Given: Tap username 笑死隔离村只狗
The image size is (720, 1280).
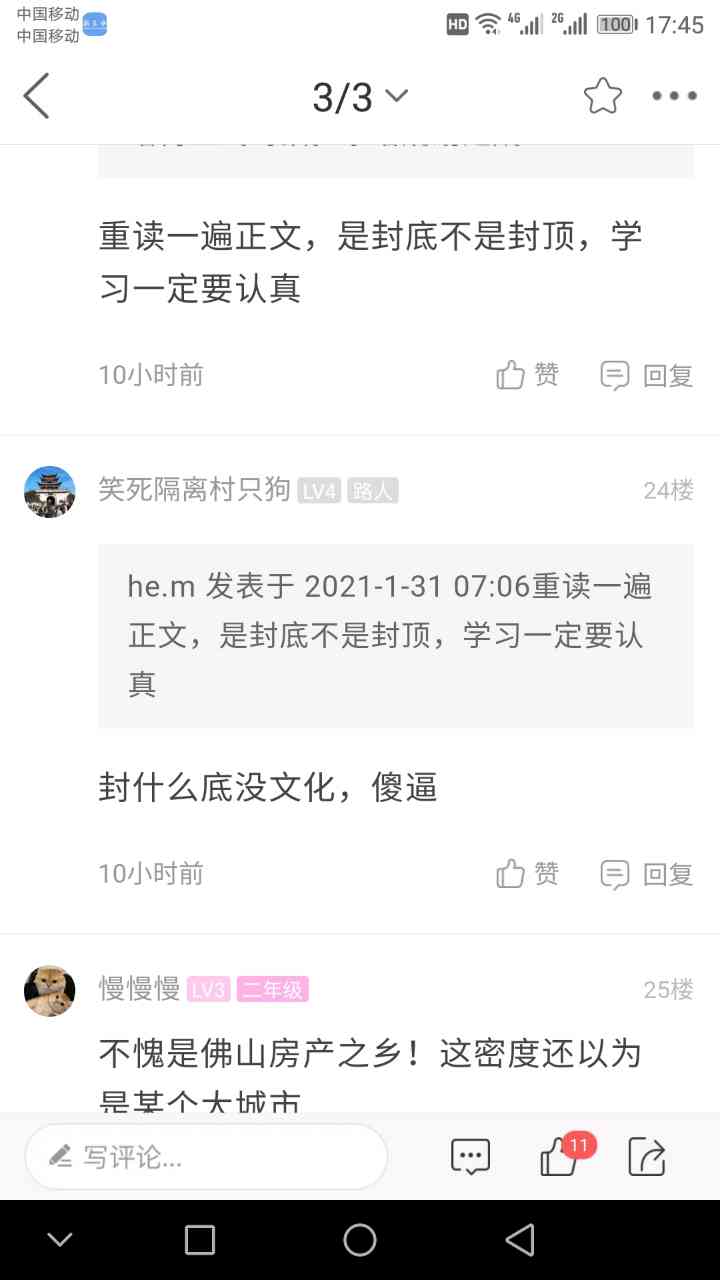Looking at the screenshot, I should click(x=194, y=490).
